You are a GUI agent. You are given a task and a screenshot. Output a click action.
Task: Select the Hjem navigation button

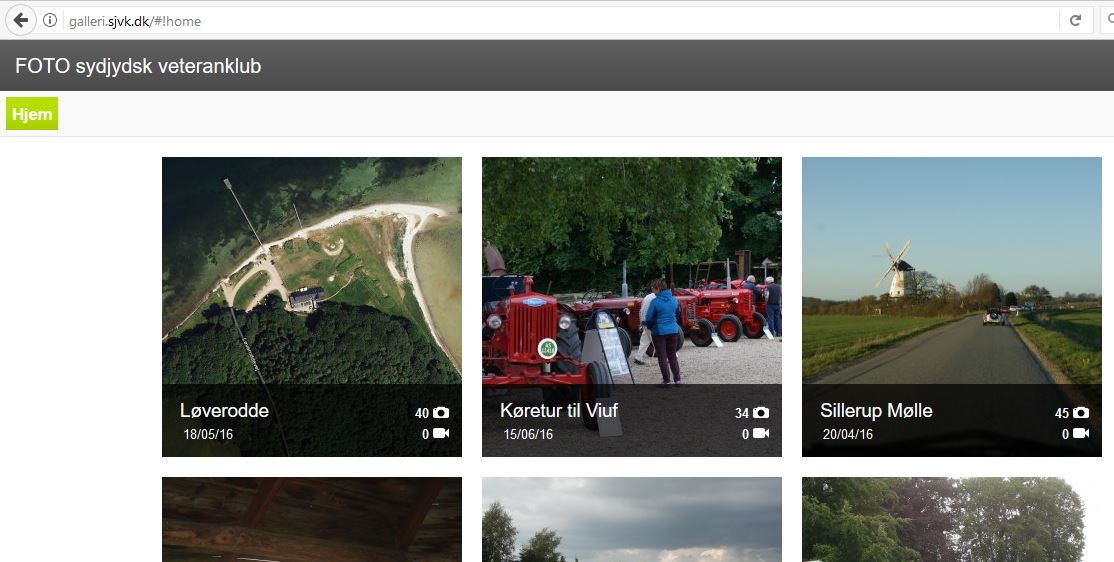coord(32,114)
